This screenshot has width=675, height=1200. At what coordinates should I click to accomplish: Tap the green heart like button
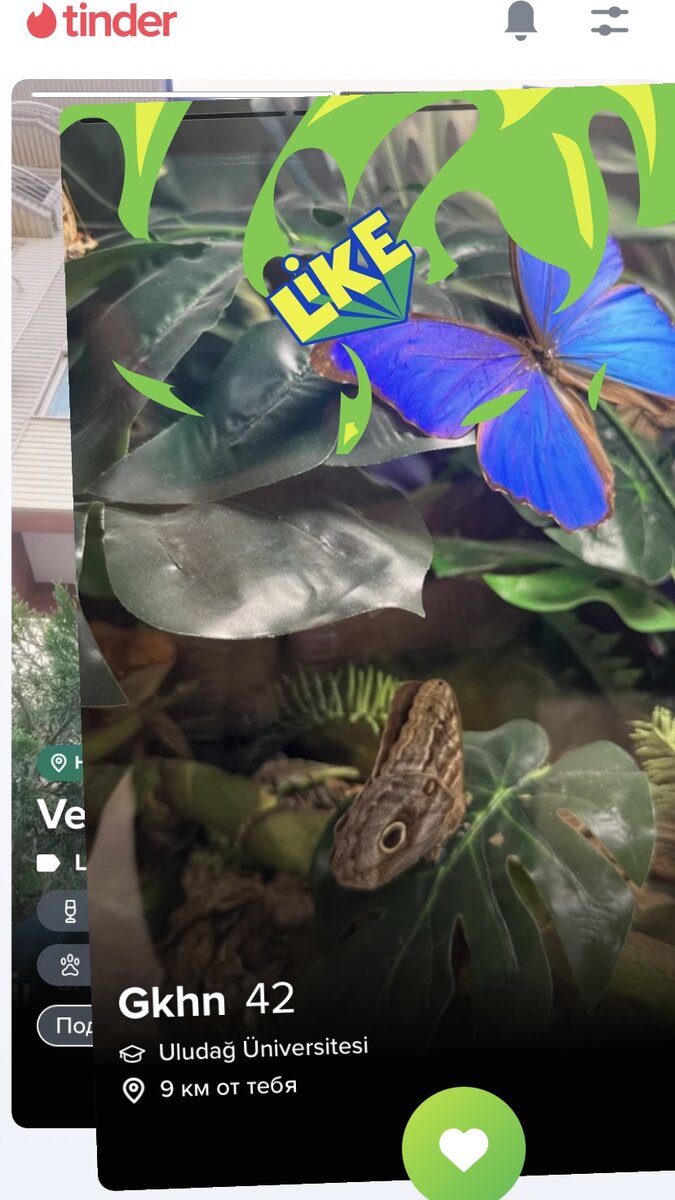(x=463, y=1146)
